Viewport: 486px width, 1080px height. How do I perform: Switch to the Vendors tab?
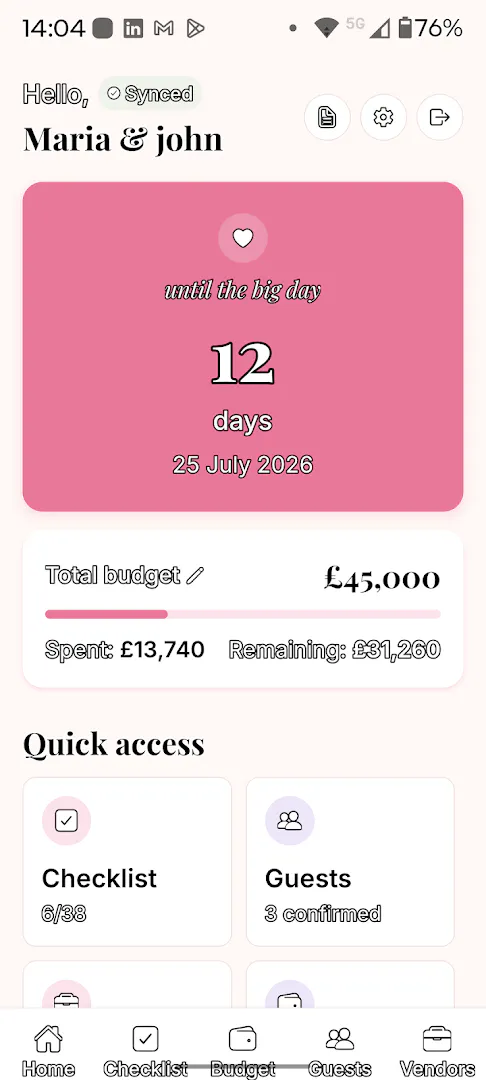click(x=437, y=1050)
